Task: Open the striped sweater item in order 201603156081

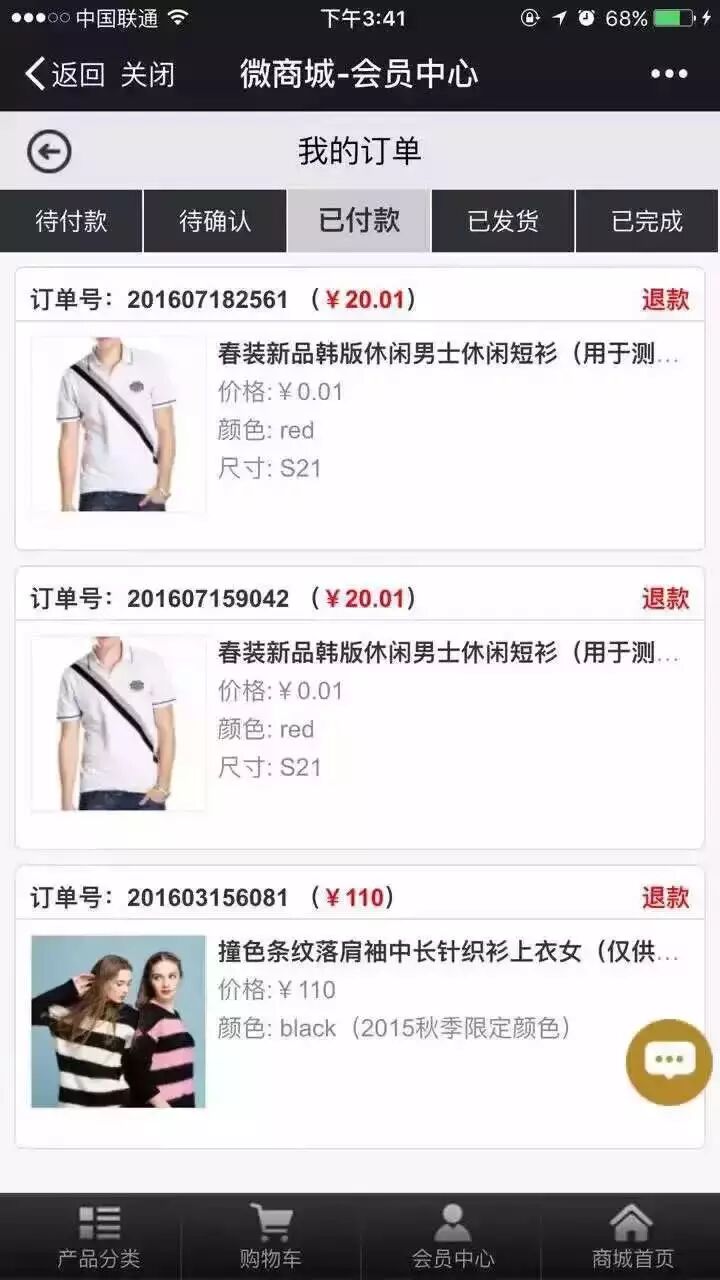Action: (x=118, y=1021)
